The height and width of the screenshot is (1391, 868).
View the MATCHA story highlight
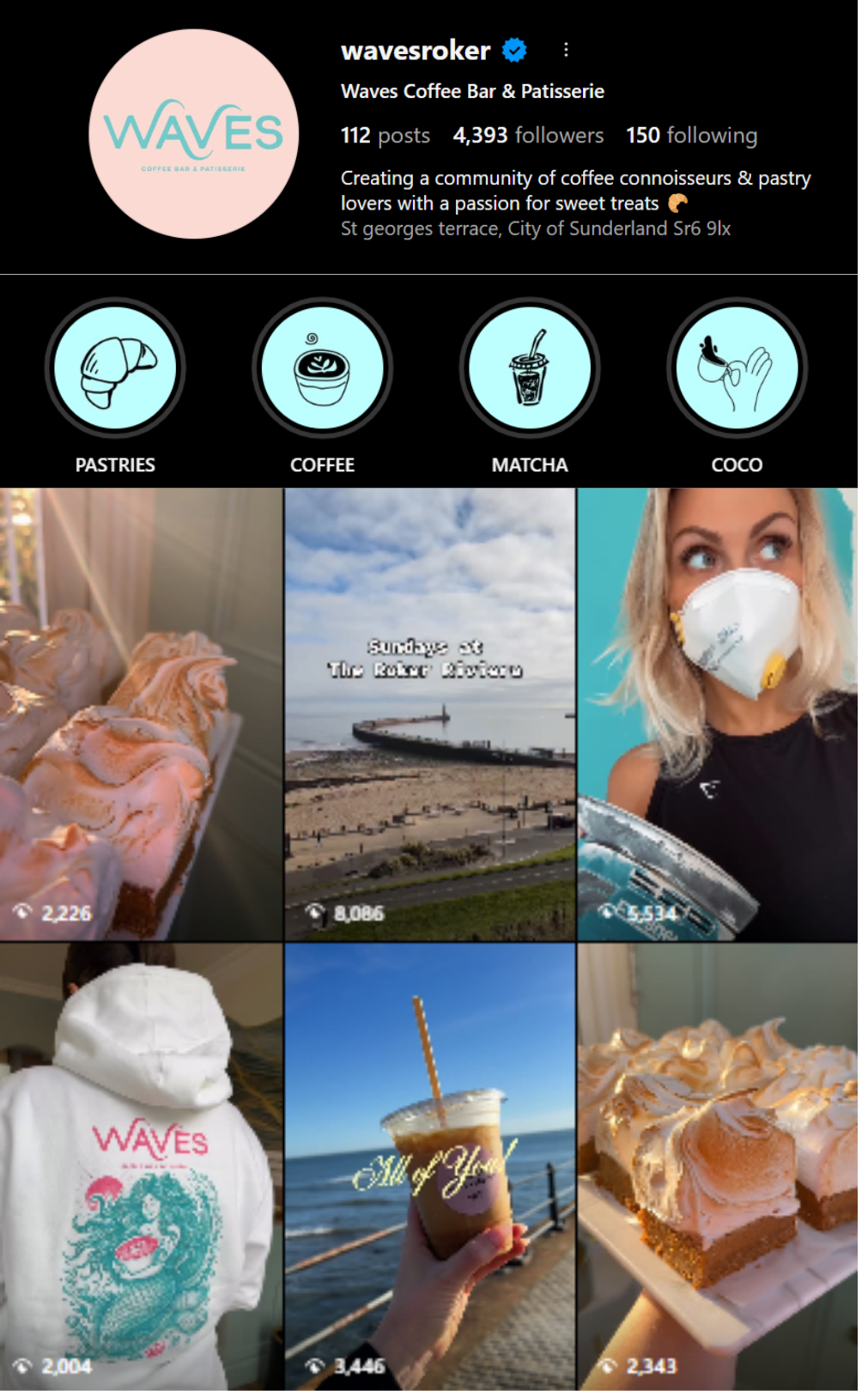coord(530,368)
